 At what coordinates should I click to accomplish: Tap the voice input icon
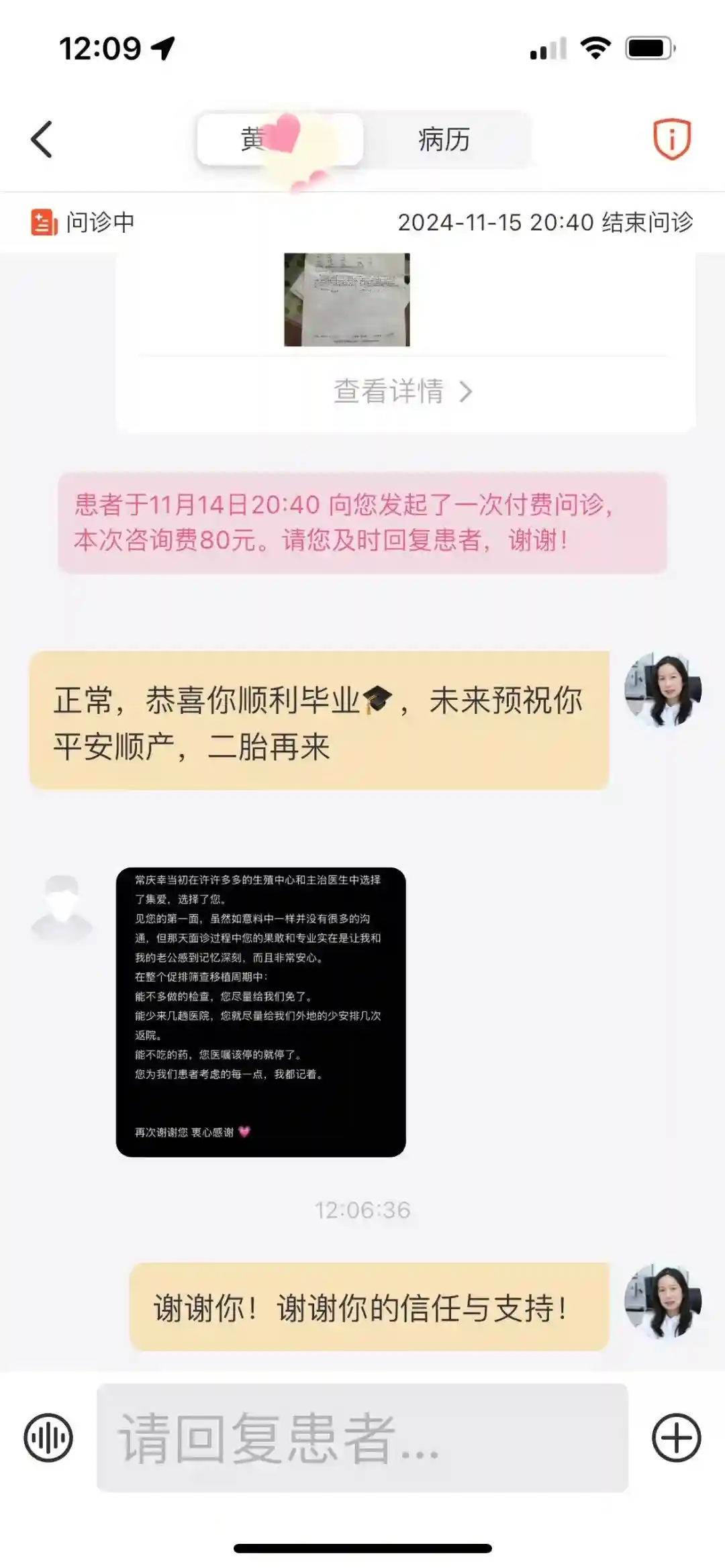click(x=48, y=1437)
